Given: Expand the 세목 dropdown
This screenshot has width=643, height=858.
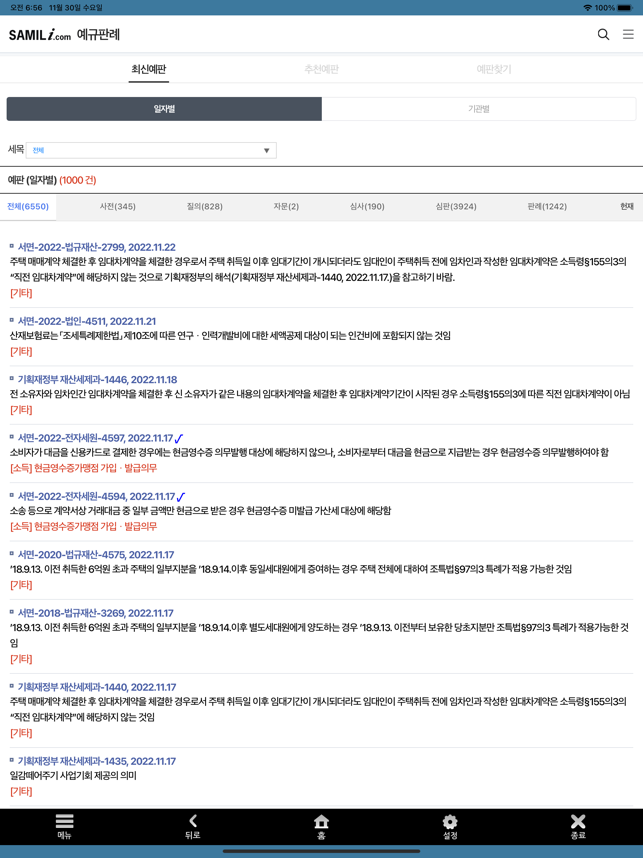Looking at the screenshot, I should click(150, 150).
